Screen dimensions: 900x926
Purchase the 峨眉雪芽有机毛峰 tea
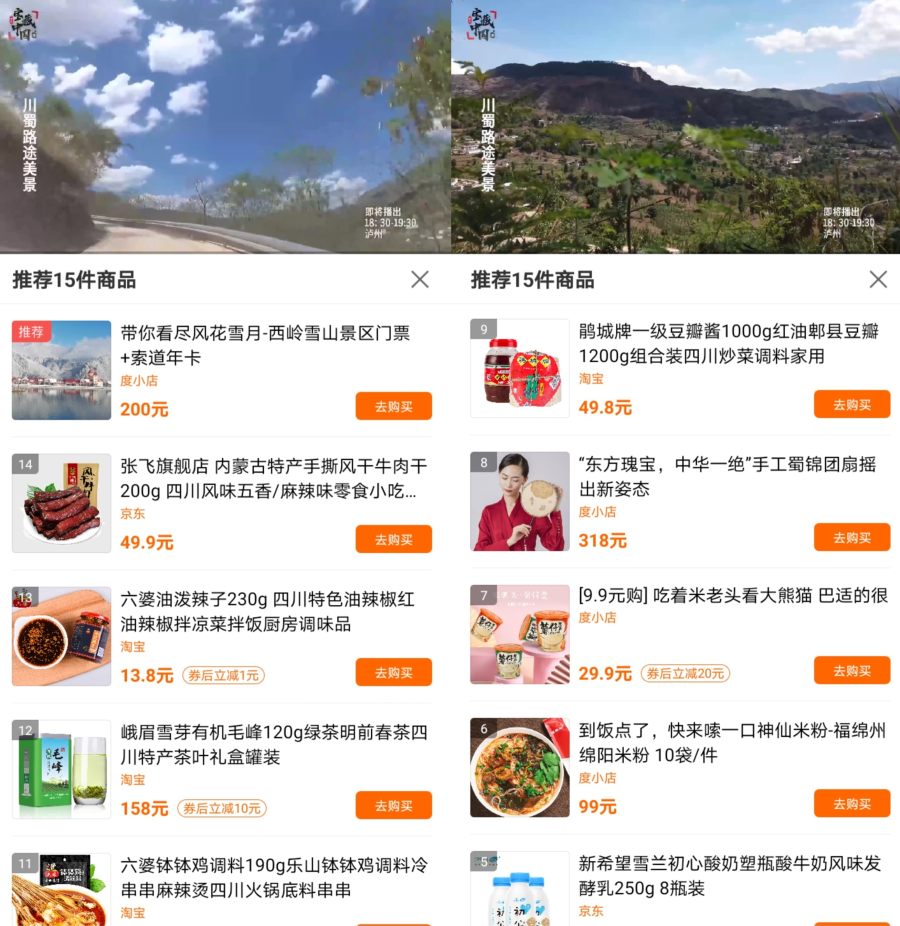tap(393, 806)
